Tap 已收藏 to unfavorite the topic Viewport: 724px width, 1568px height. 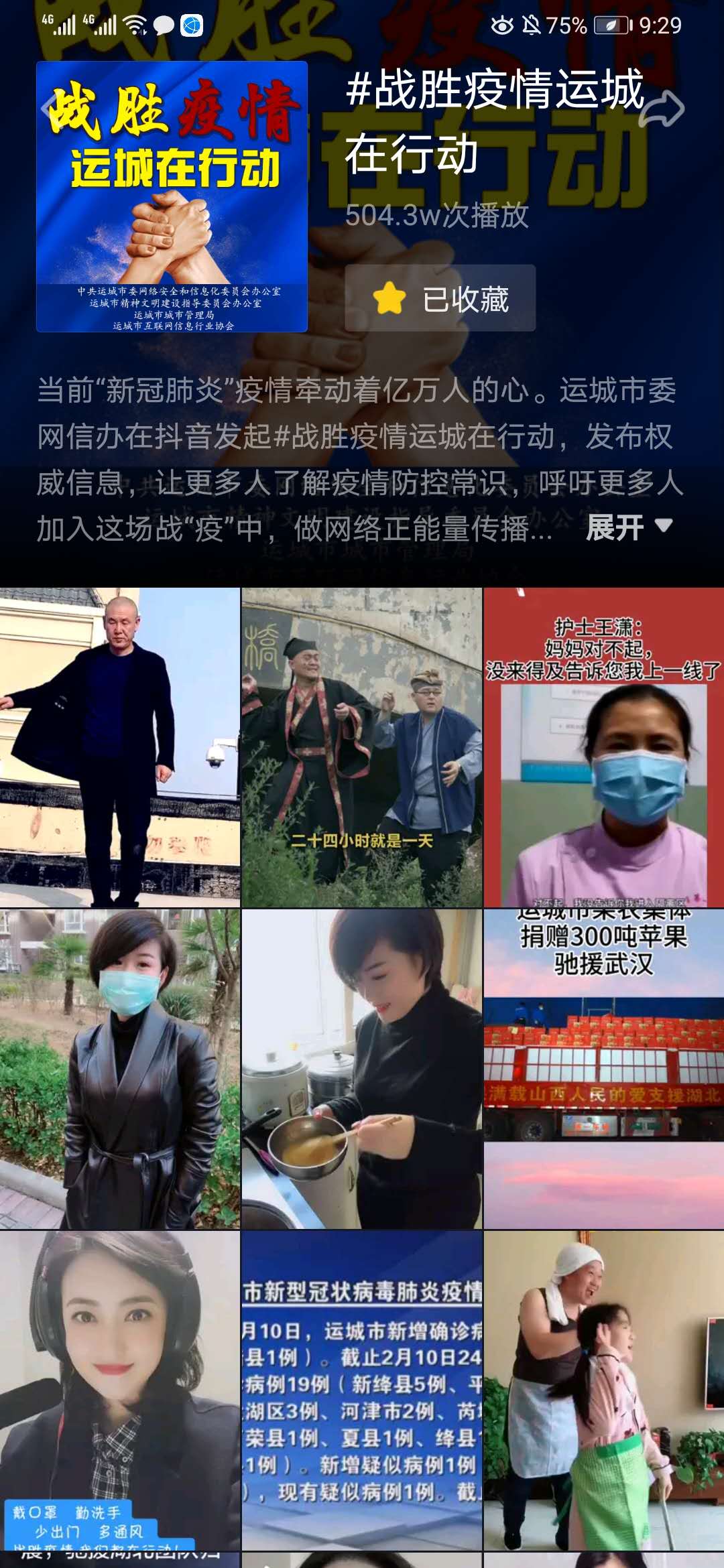pyautogui.click(x=440, y=298)
